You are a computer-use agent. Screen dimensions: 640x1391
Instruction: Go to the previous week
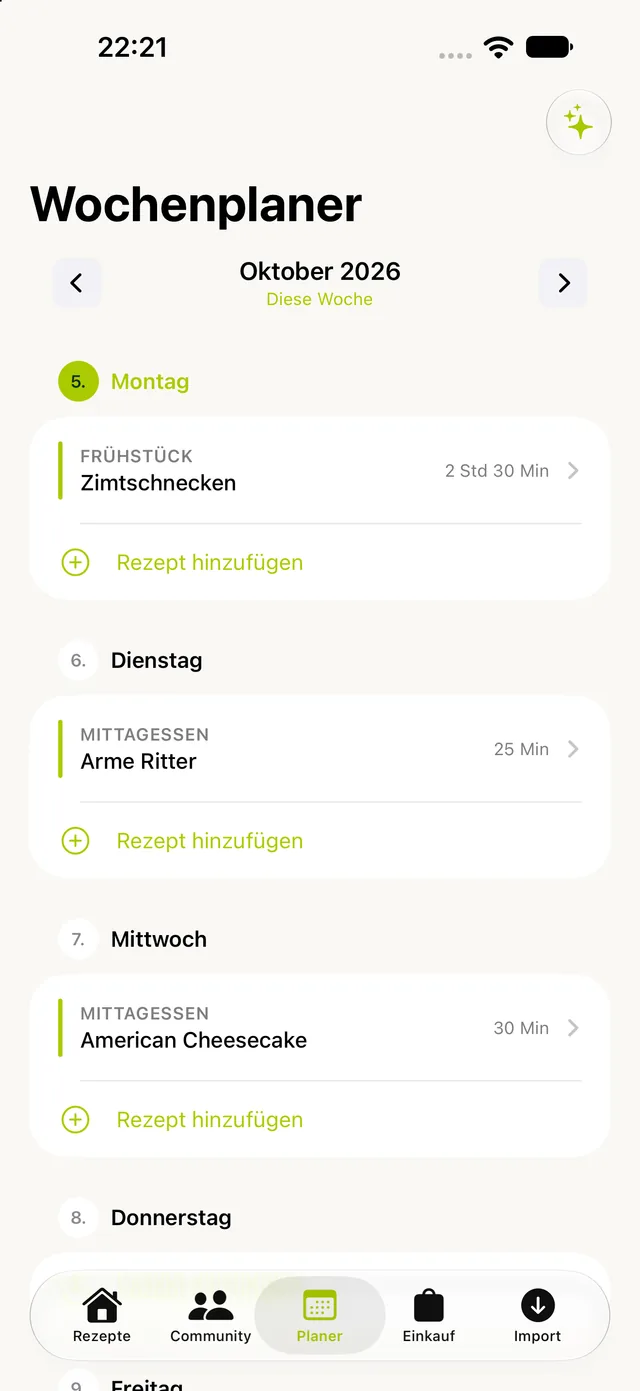77,283
